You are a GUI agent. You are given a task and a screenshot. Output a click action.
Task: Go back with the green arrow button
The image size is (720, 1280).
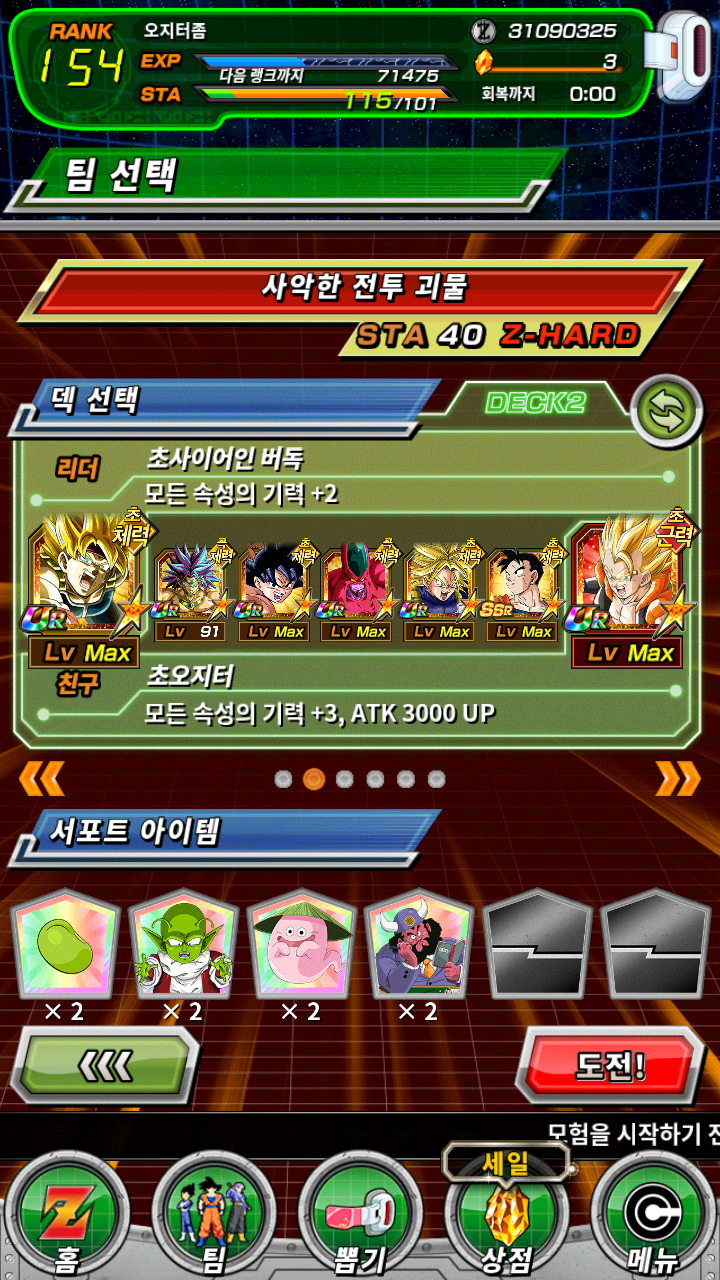pos(104,1066)
